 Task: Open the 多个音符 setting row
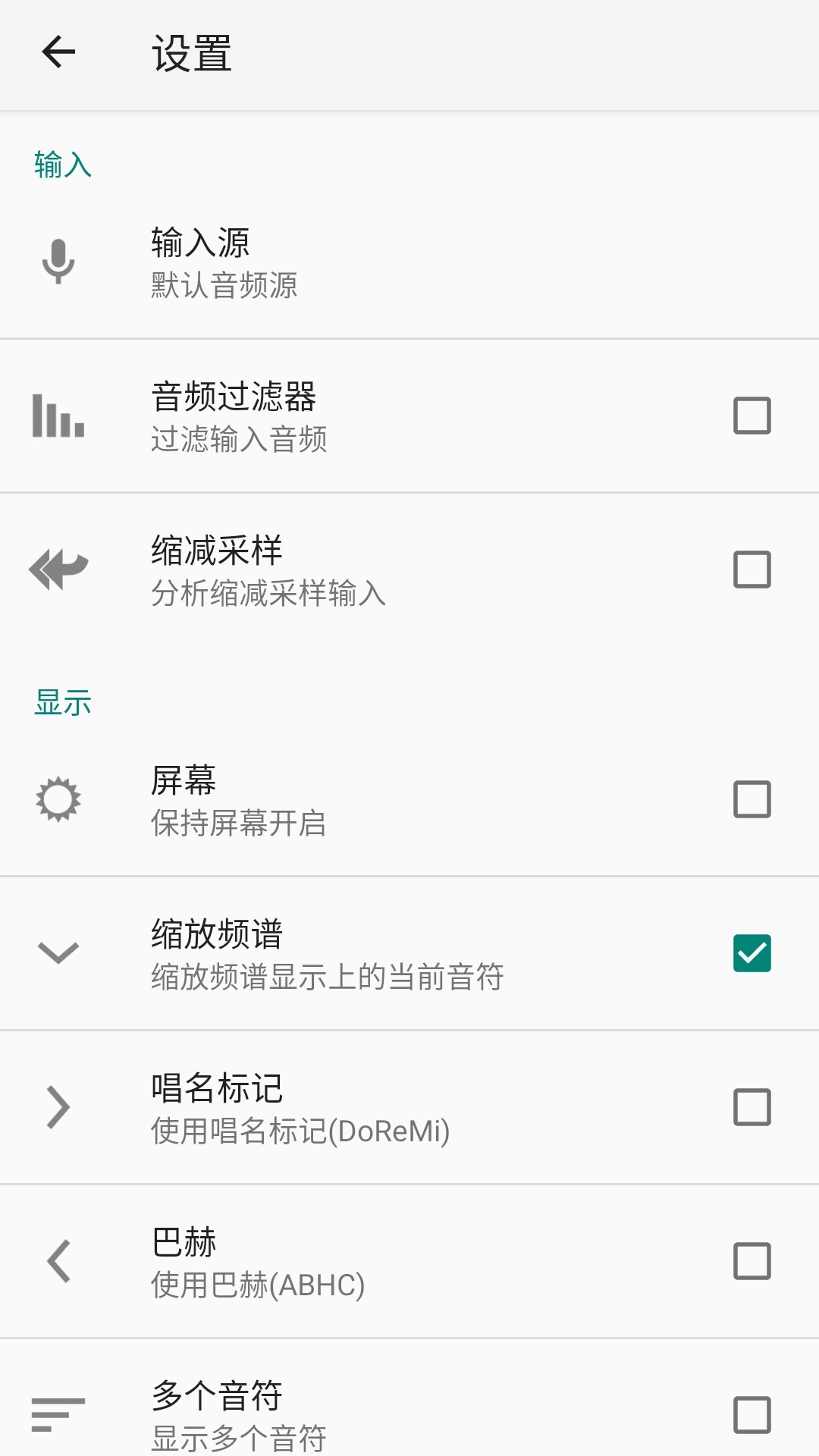tap(303, 1410)
